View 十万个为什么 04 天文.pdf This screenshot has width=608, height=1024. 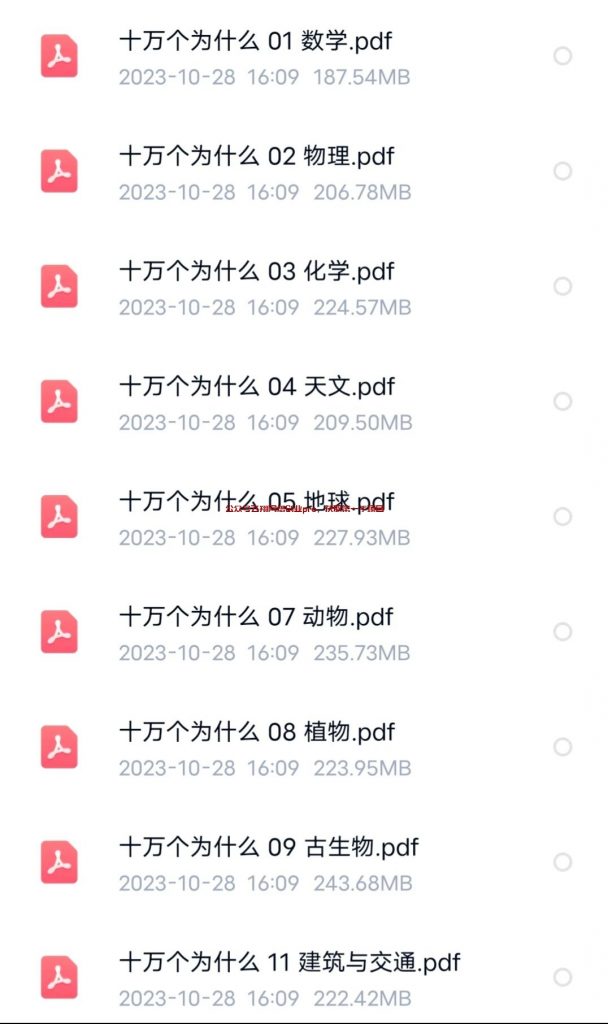coord(256,387)
